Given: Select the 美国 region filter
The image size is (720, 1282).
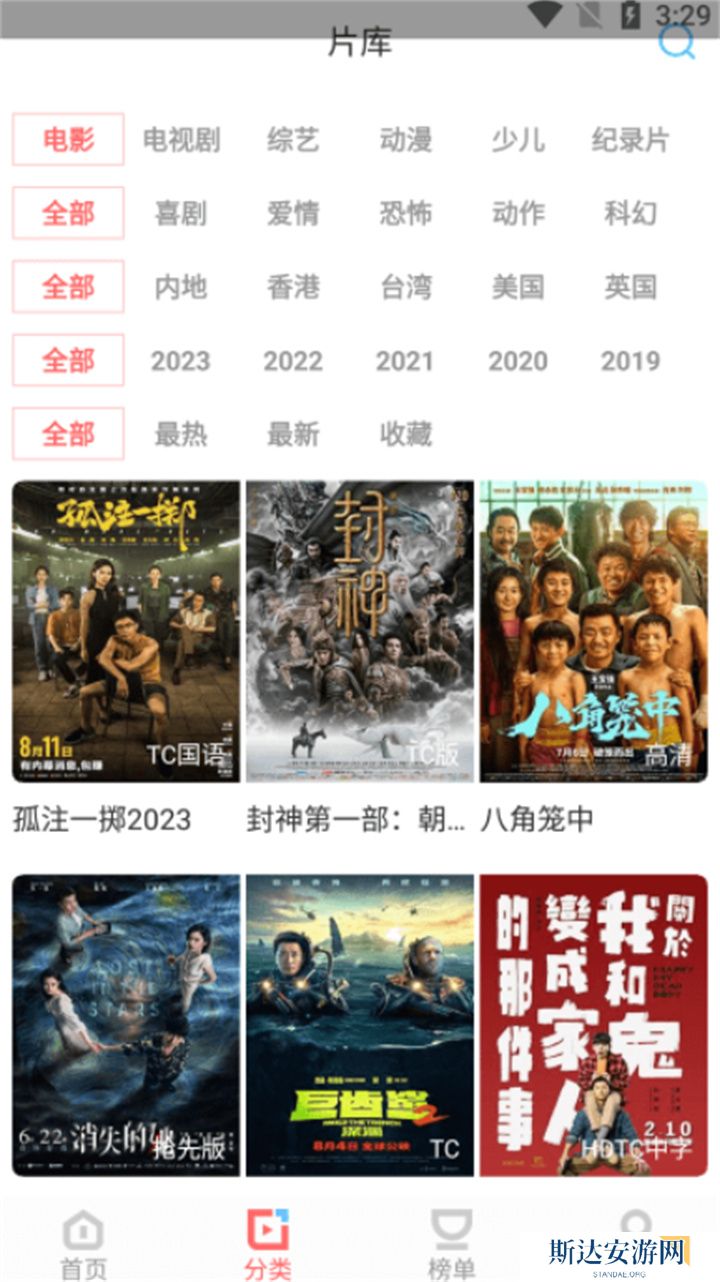Looking at the screenshot, I should pos(518,287).
